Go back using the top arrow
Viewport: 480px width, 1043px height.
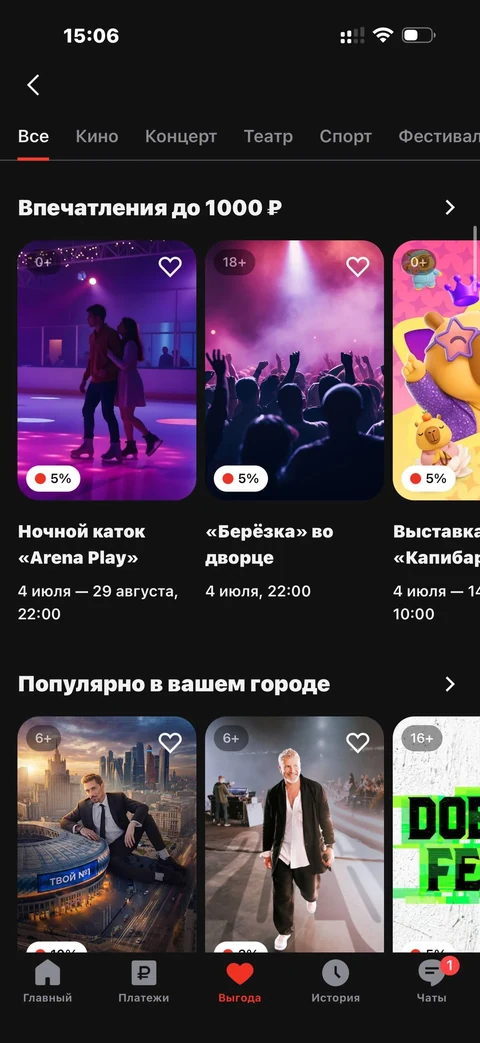point(33,85)
